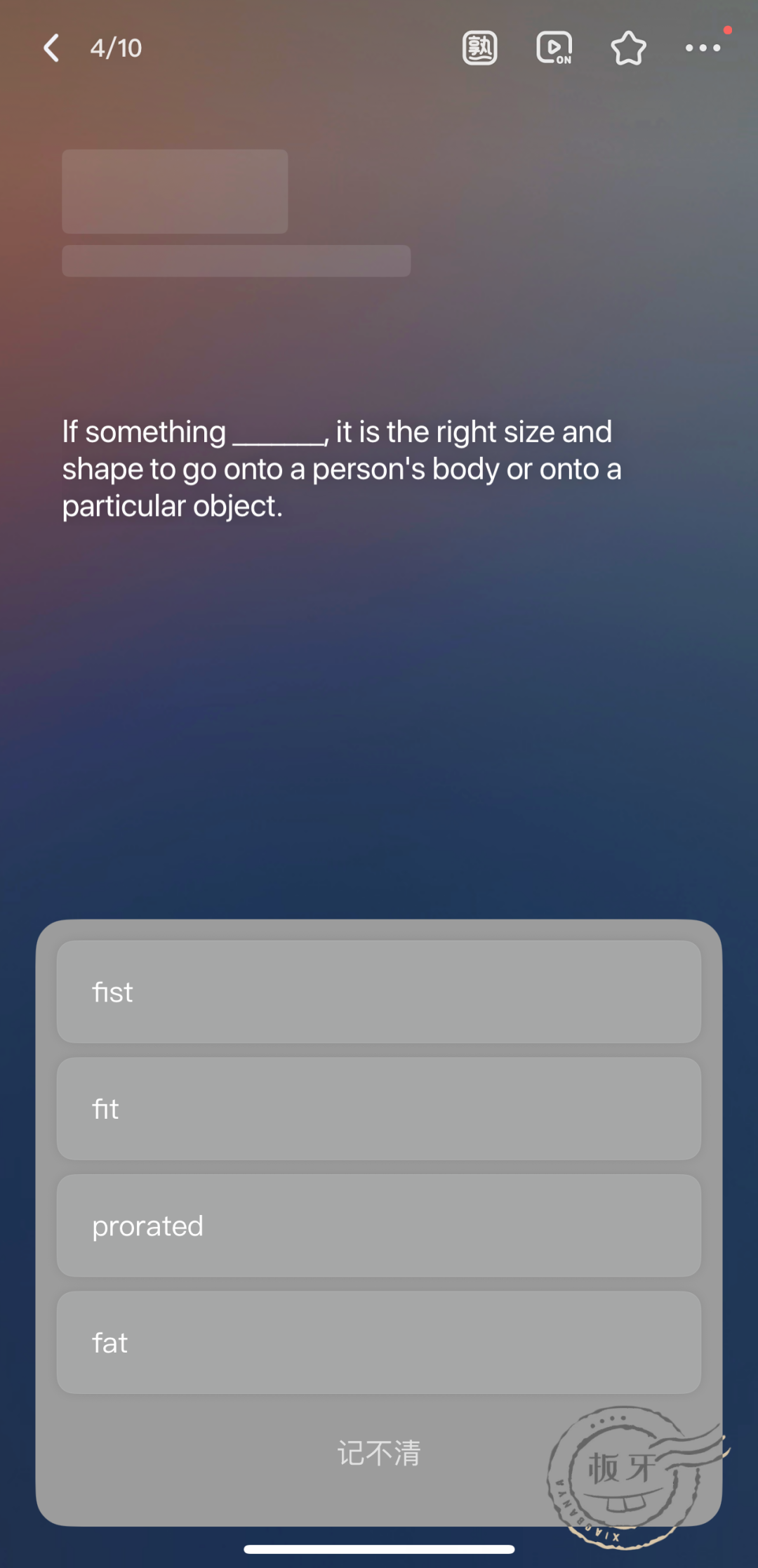Choose "fit" as the answer
Image resolution: width=758 pixels, height=1568 pixels.
(x=379, y=1109)
